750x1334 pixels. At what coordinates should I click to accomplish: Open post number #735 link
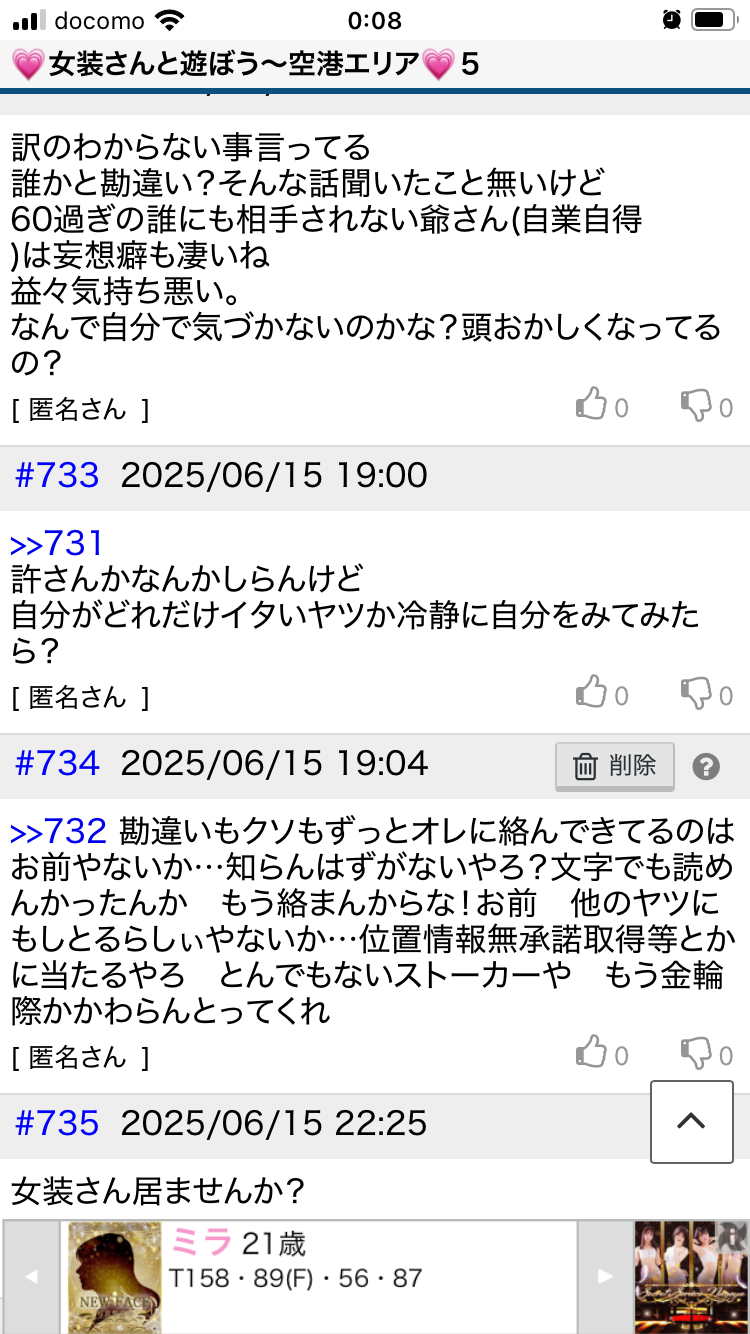click(x=57, y=1123)
